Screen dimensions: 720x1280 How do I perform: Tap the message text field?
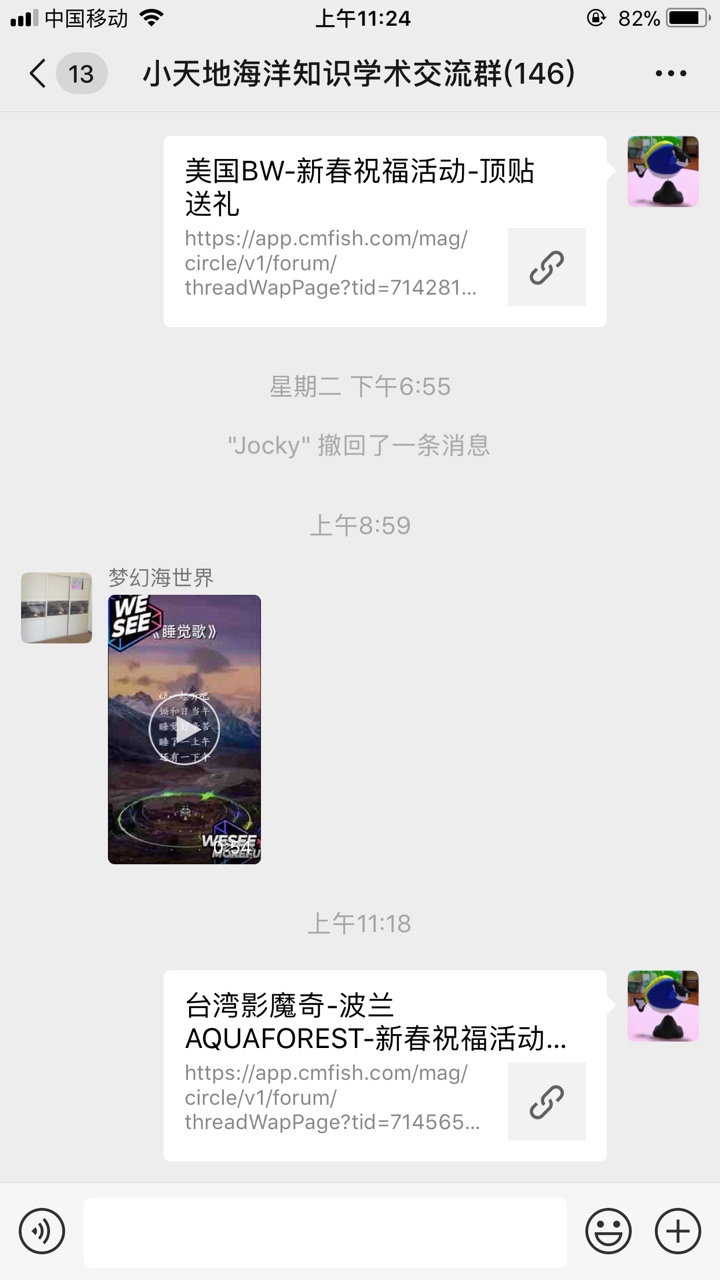coord(324,1231)
